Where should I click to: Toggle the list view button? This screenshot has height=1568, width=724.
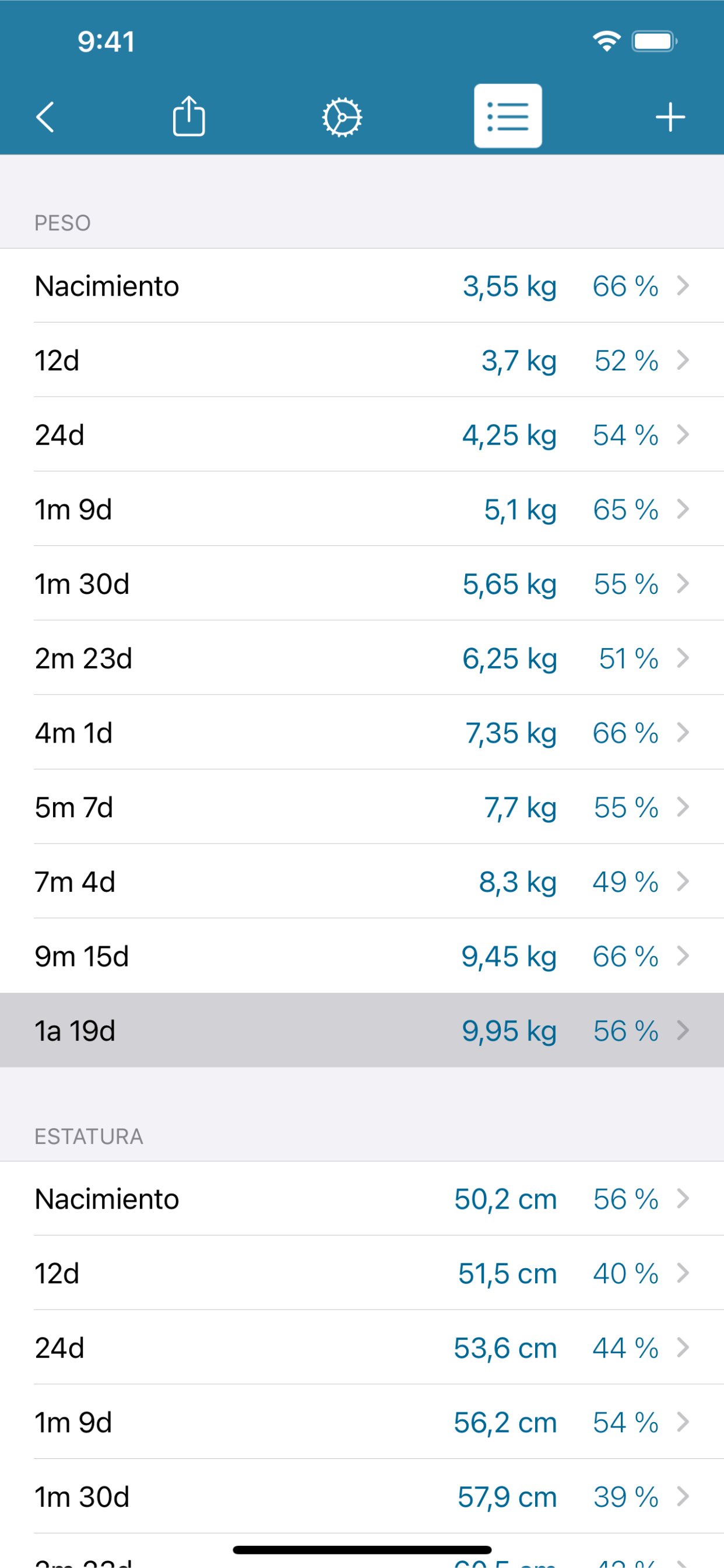(507, 116)
